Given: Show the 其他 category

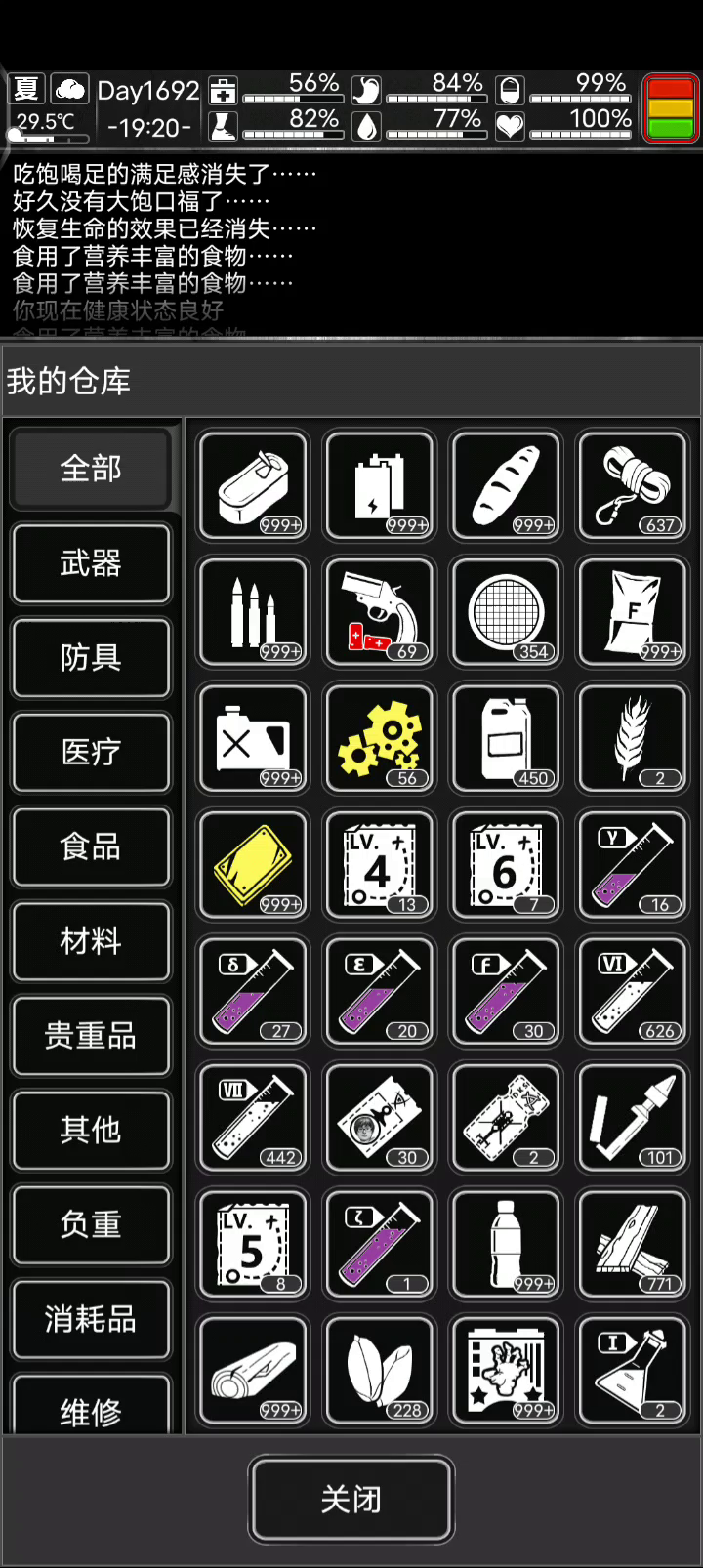Looking at the screenshot, I should click(91, 1130).
